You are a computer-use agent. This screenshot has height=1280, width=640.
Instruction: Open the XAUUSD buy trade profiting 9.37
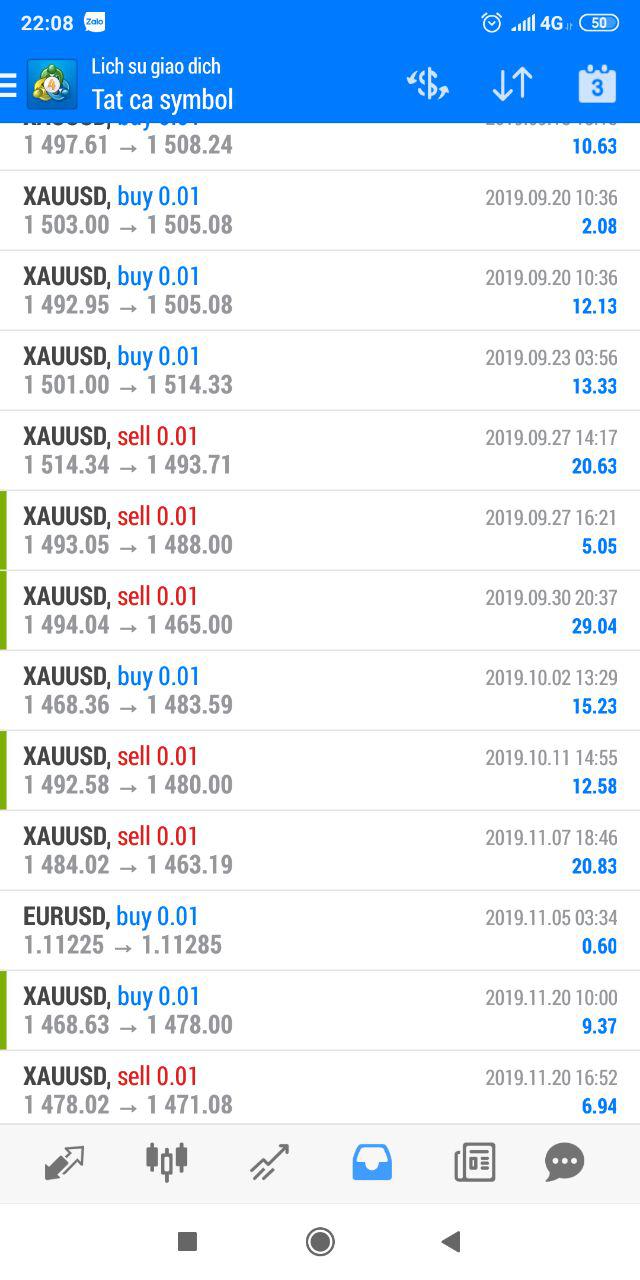pyautogui.click(x=320, y=1010)
